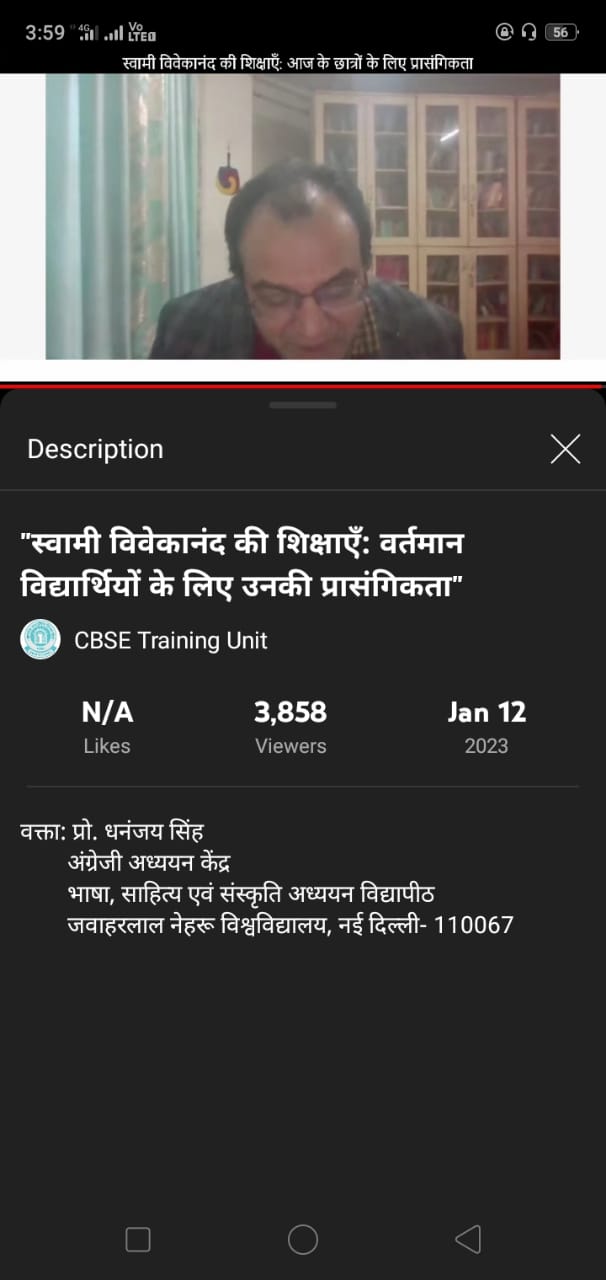Close the Description panel

click(565, 449)
